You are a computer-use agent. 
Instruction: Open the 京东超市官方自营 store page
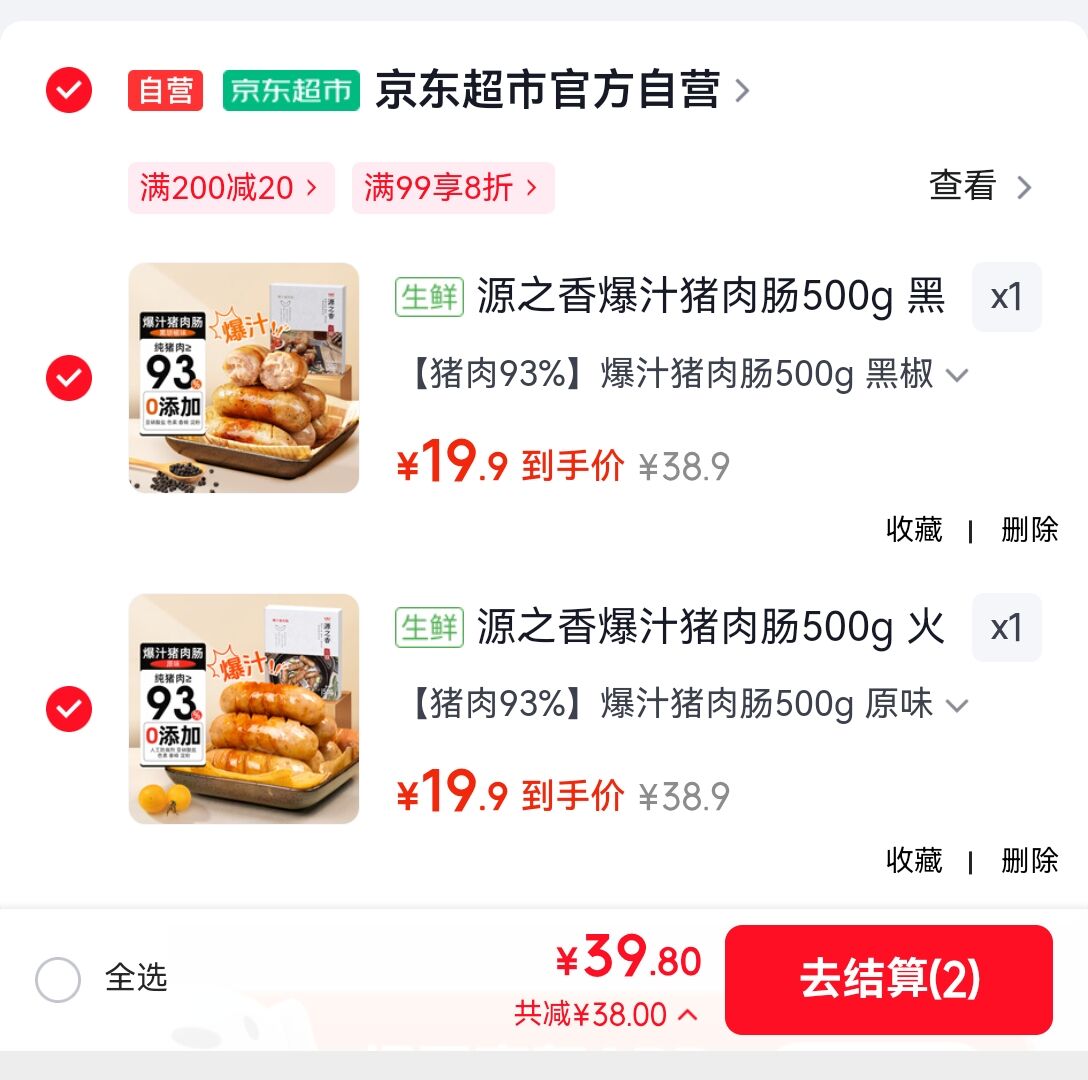[560, 91]
